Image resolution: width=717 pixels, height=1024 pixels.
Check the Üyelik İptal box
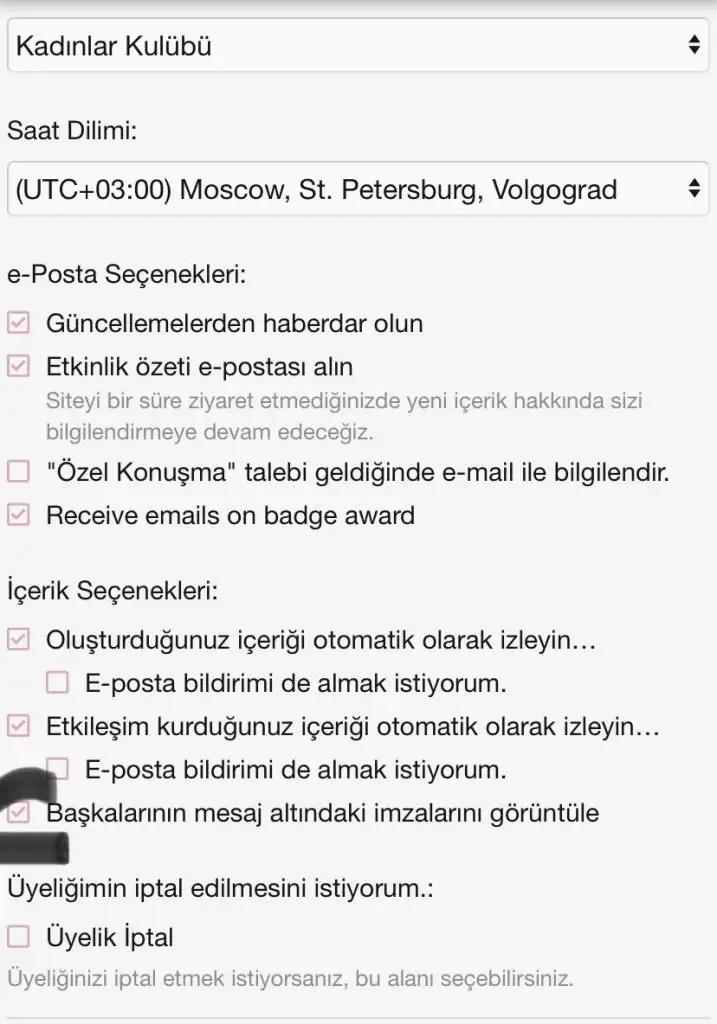pyautogui.click(x=18, y=938)
